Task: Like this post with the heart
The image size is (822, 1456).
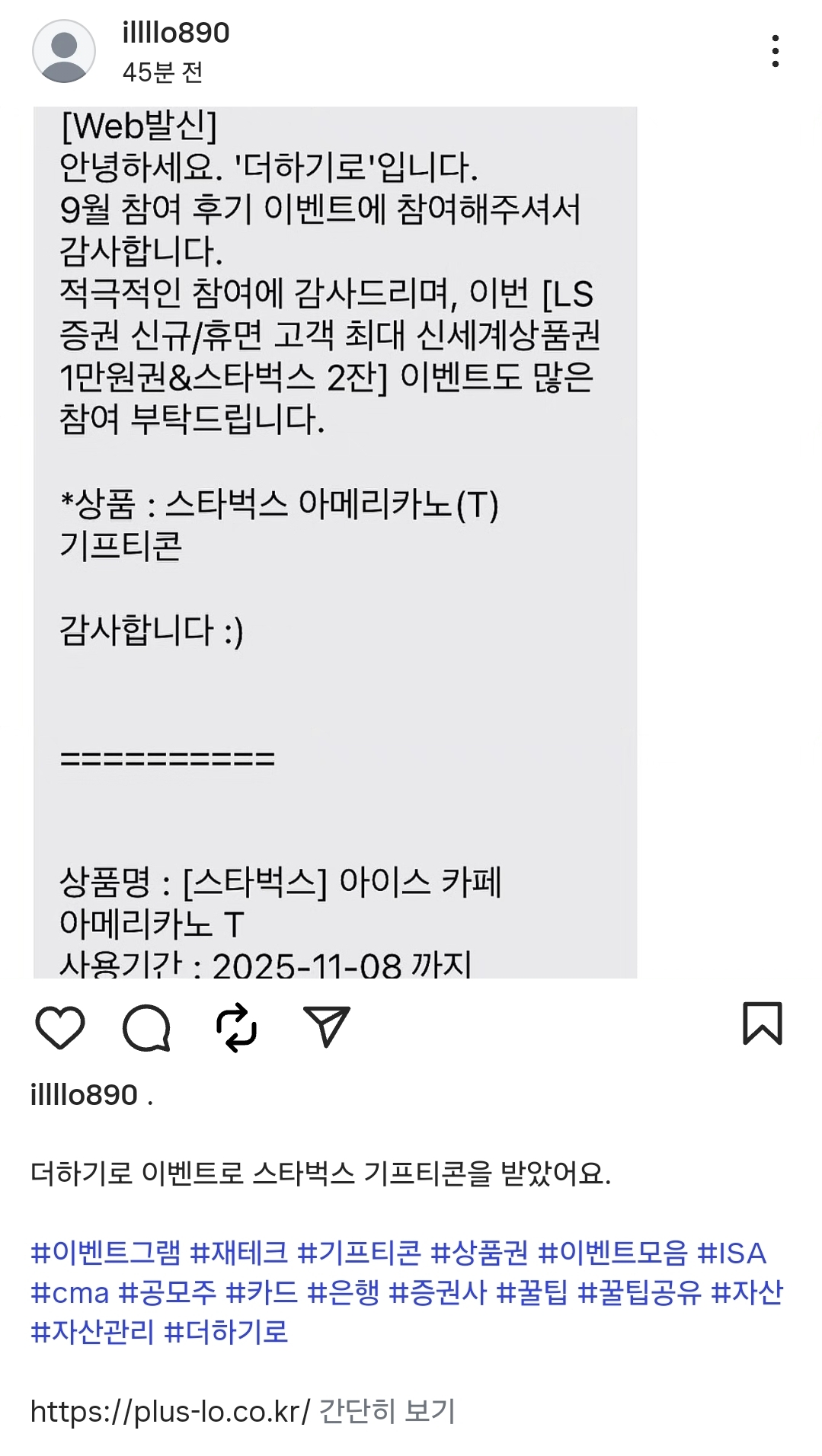Action: (x=60, y=1027)
